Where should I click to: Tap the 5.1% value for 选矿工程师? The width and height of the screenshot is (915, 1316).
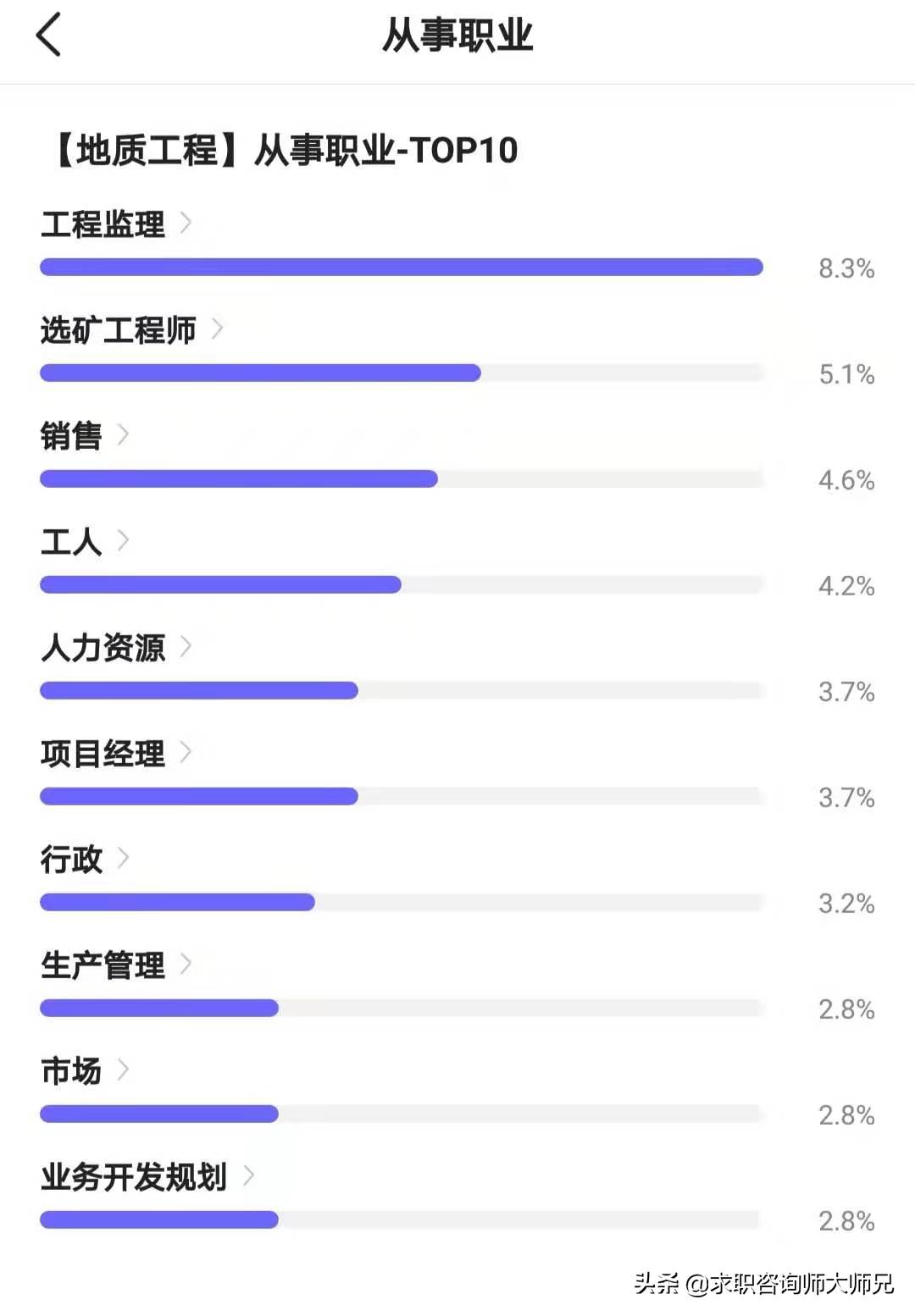[846, 374]
